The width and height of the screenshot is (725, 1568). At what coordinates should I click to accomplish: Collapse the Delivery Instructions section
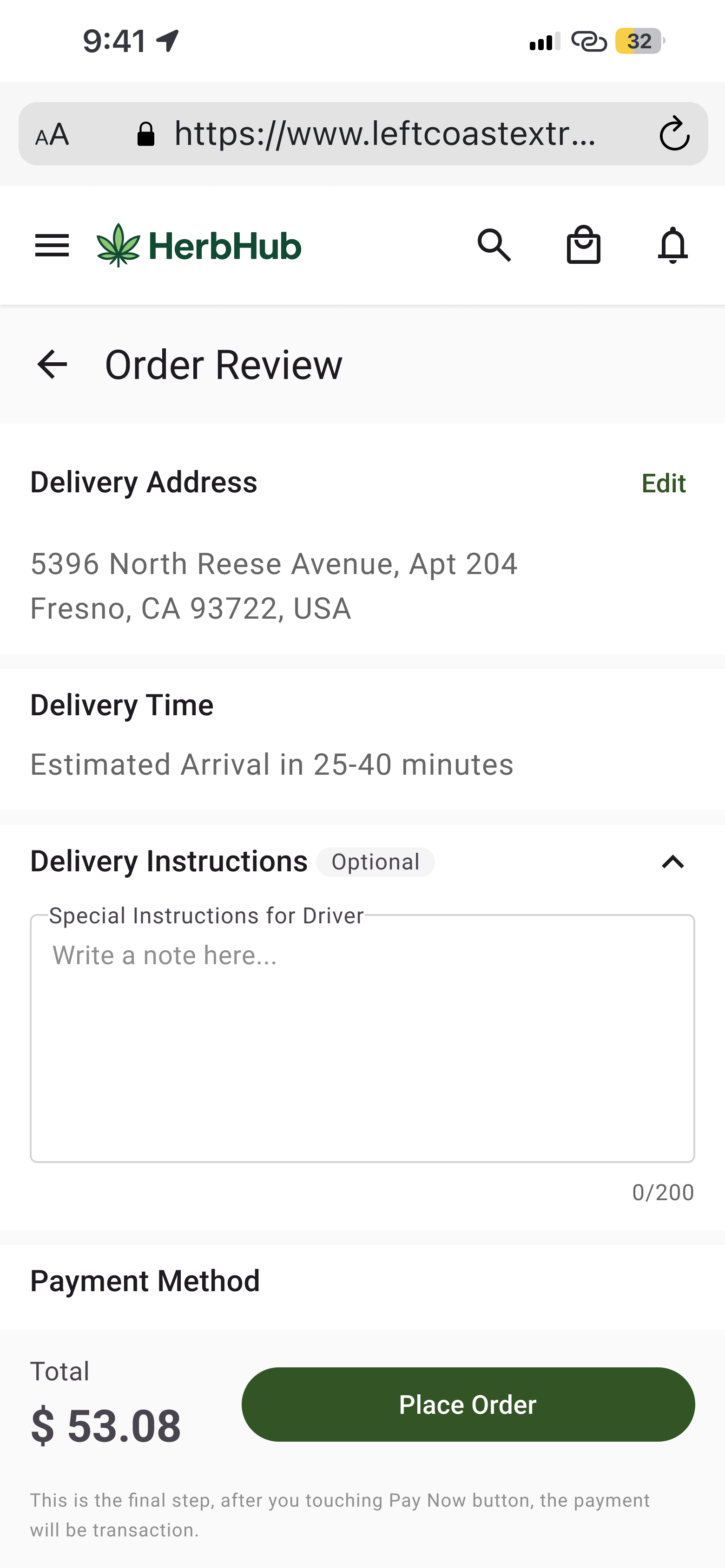tap(672, 862)
